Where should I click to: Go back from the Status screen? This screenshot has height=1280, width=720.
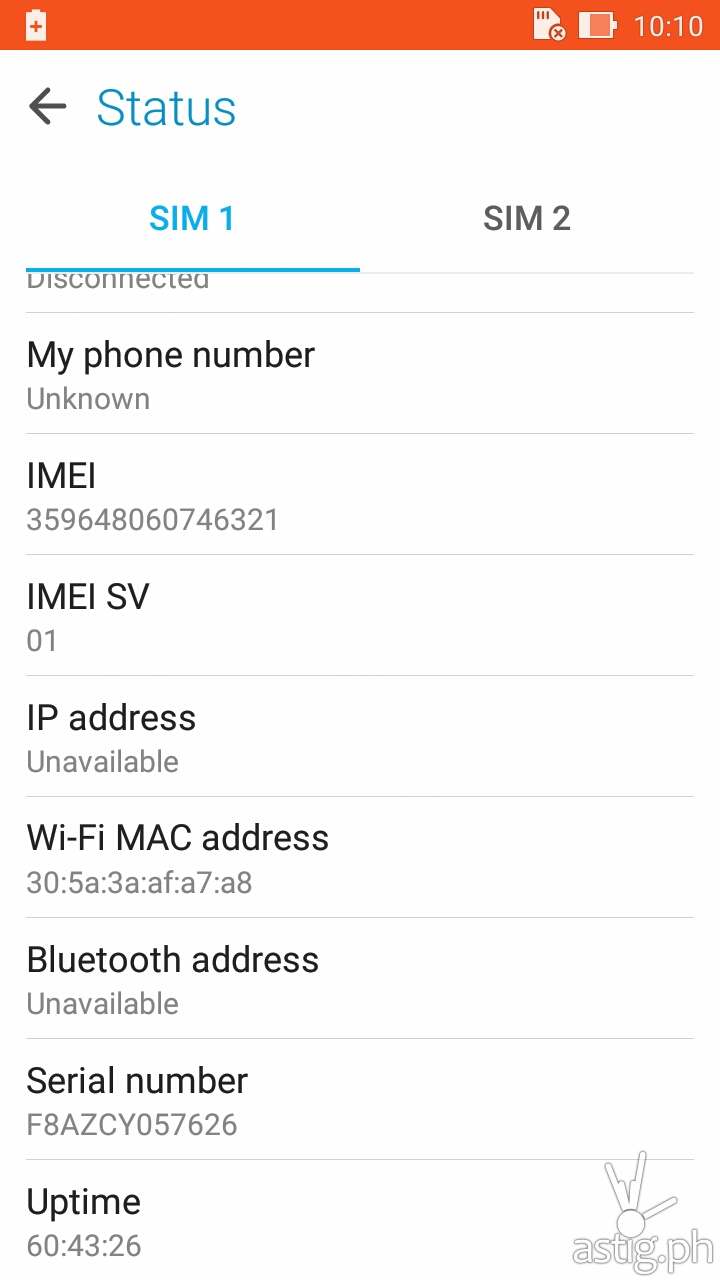coord(47,107)
